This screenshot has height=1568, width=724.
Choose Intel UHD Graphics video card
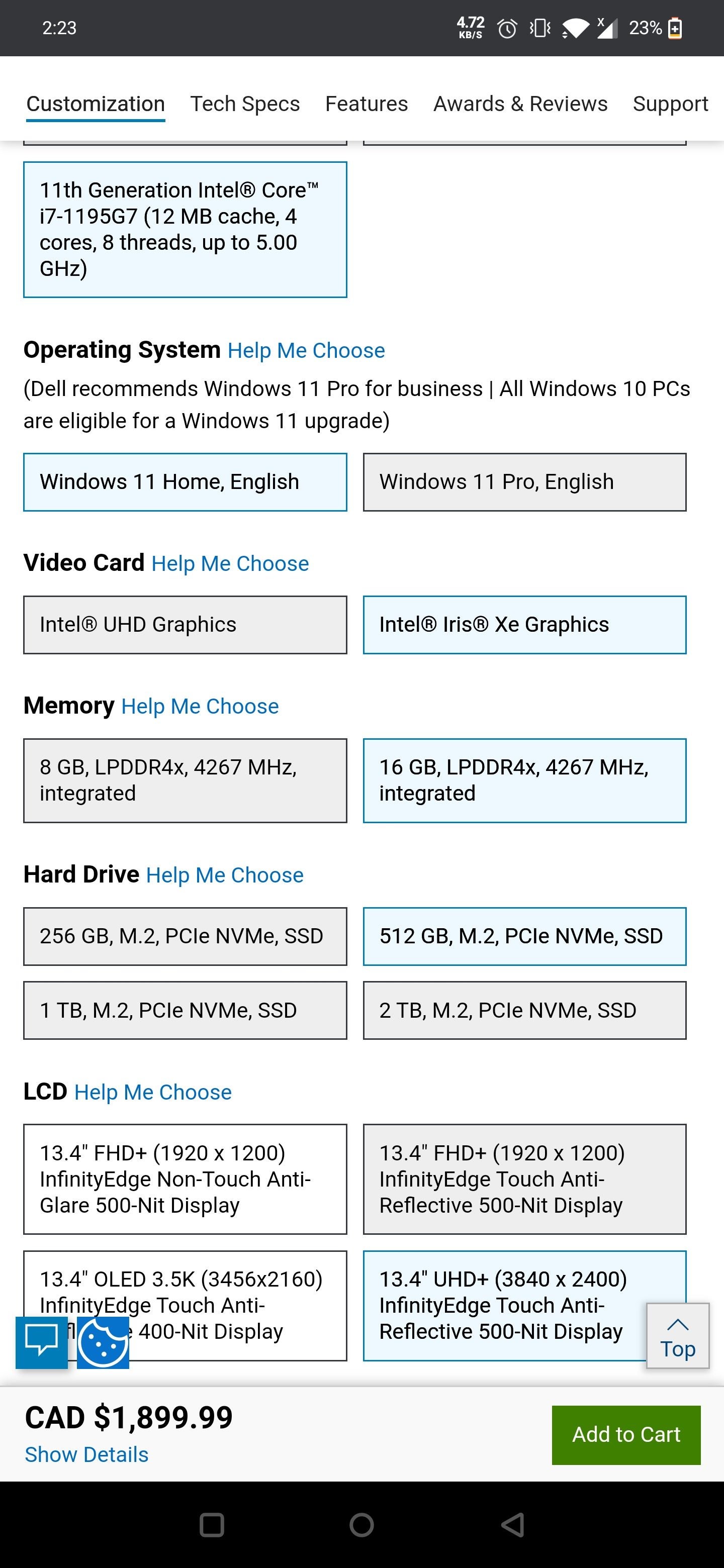185,625
